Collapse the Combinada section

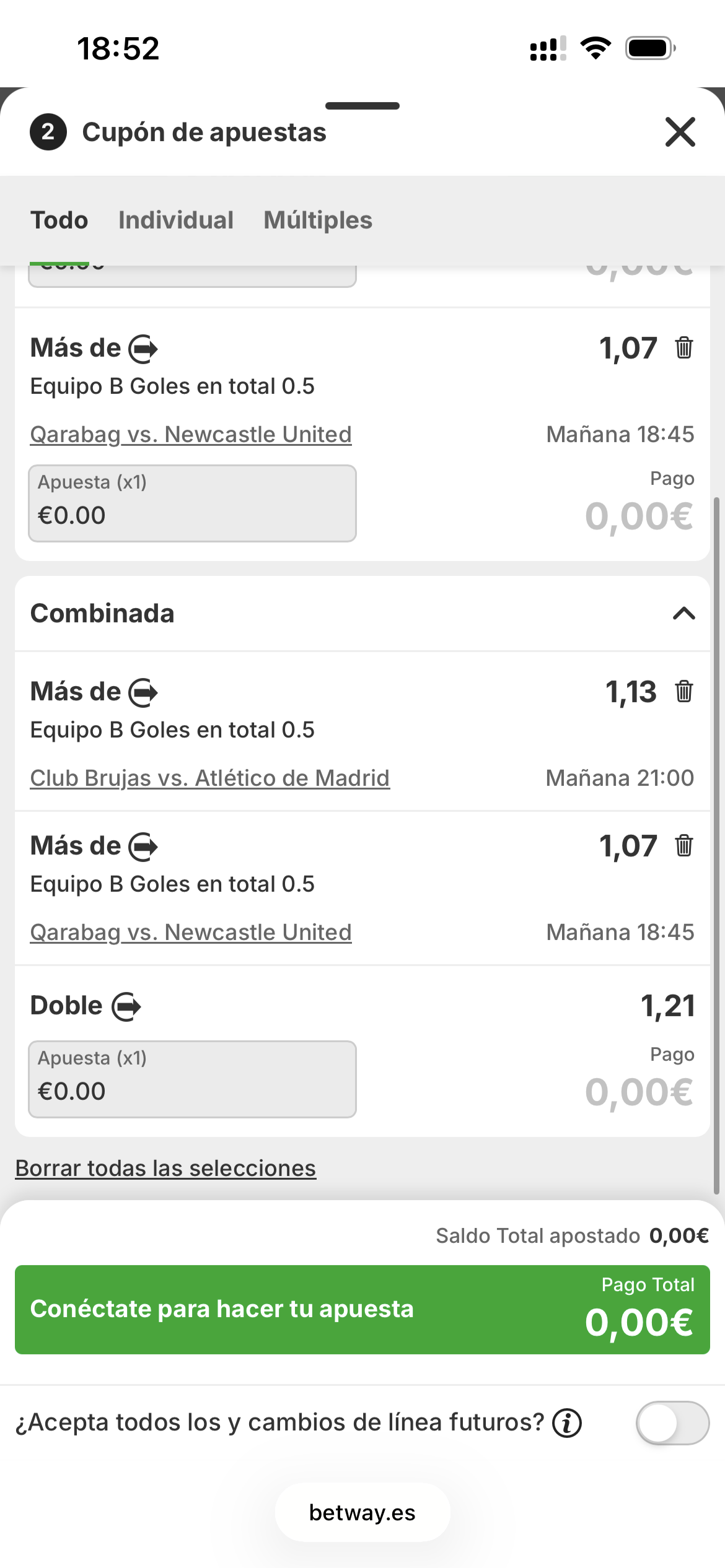[684, 614]
